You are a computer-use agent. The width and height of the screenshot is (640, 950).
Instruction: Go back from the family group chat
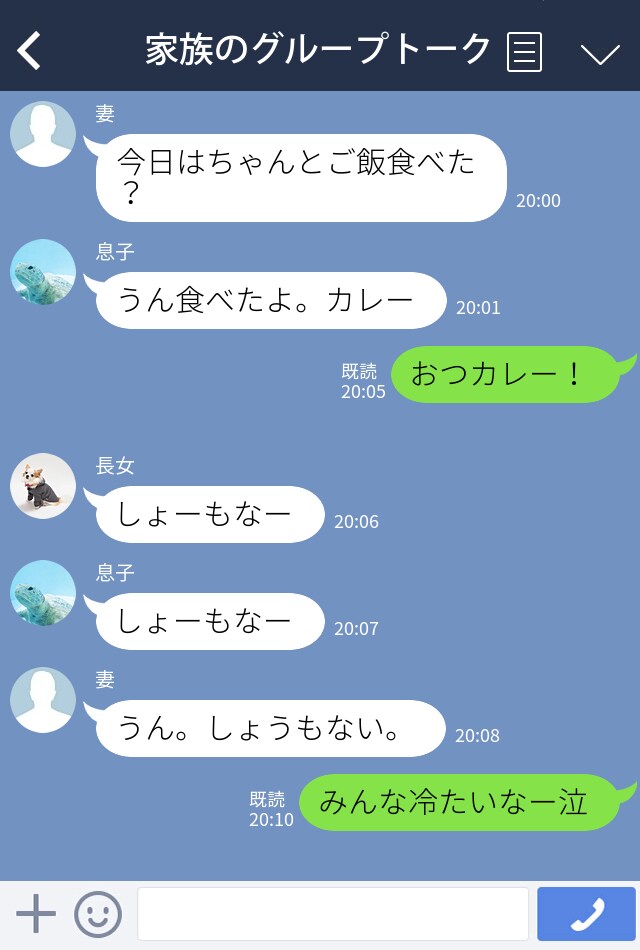coord(30,50)
